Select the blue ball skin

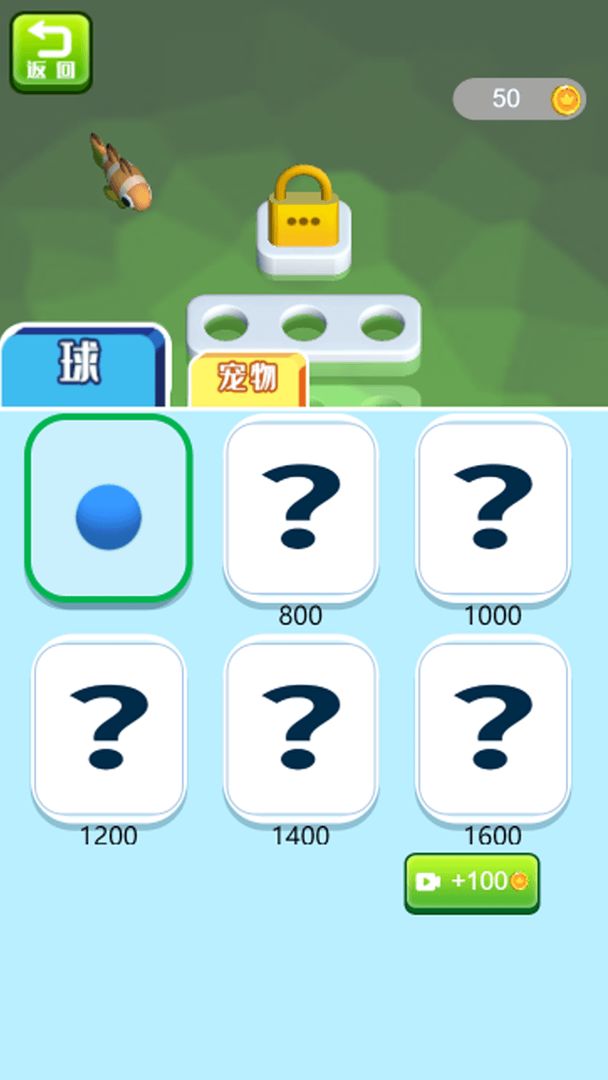[x=108, y=508]
